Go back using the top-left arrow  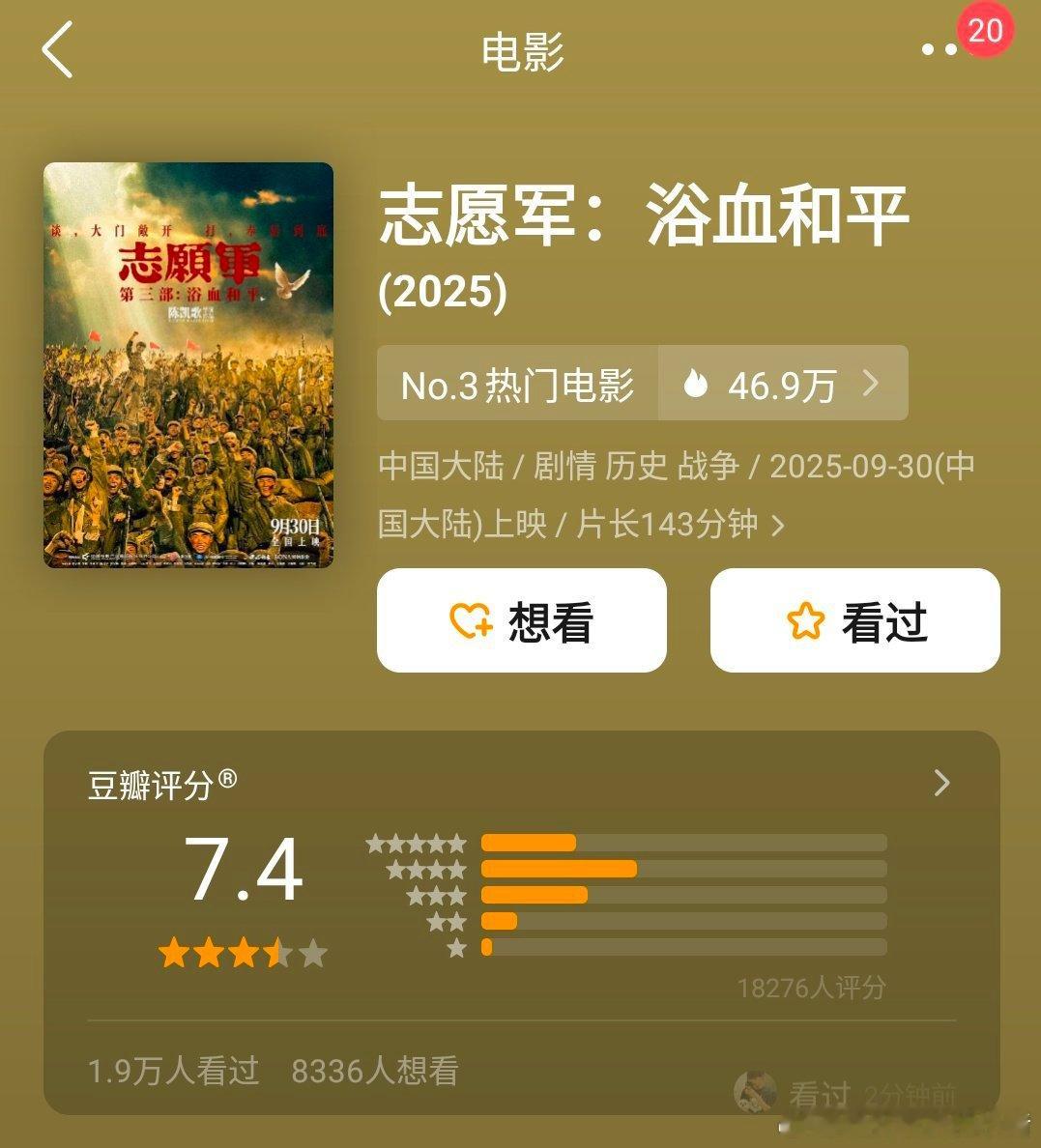coord(58,50)
